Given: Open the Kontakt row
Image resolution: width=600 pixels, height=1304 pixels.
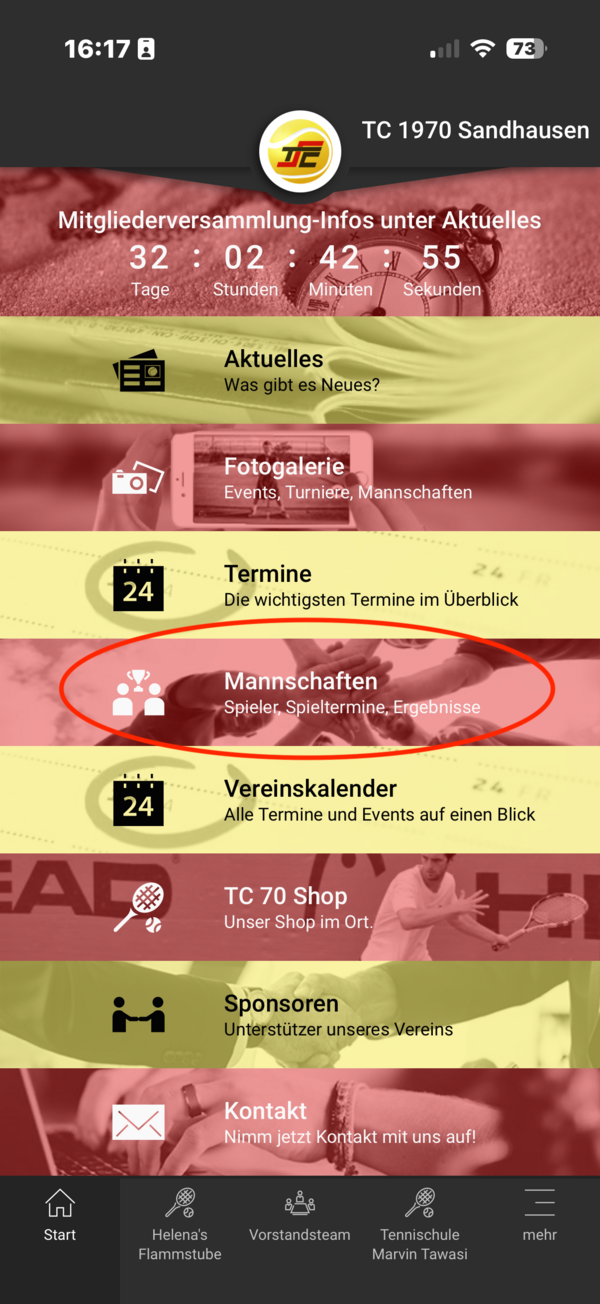Looking at the screenshot, I should coord(300,1122).
